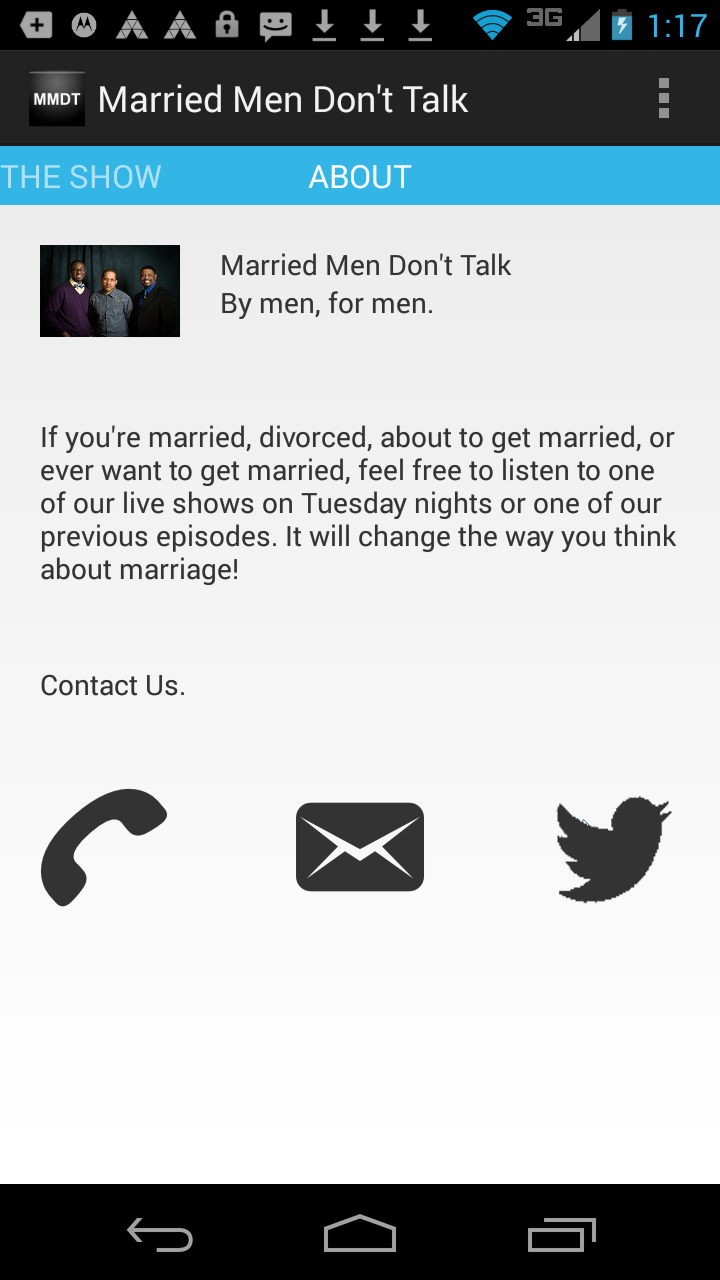Call the show via phone icon
The image size is (720, 1280).
103,847
